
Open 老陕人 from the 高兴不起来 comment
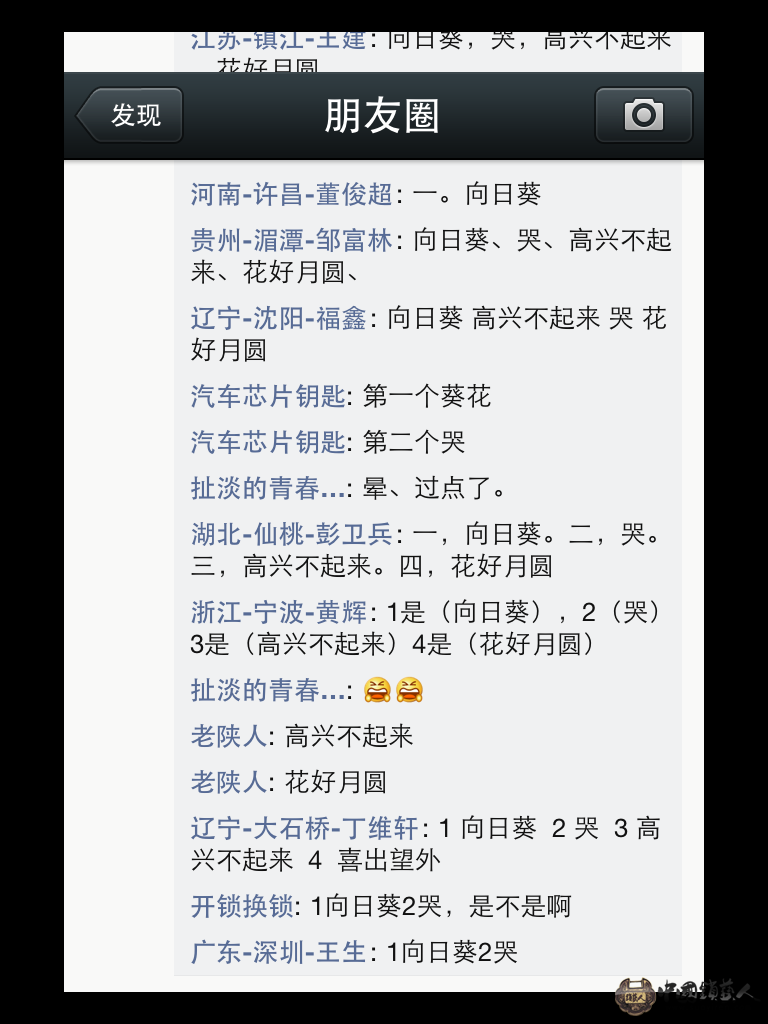click(x=228, y=737)
